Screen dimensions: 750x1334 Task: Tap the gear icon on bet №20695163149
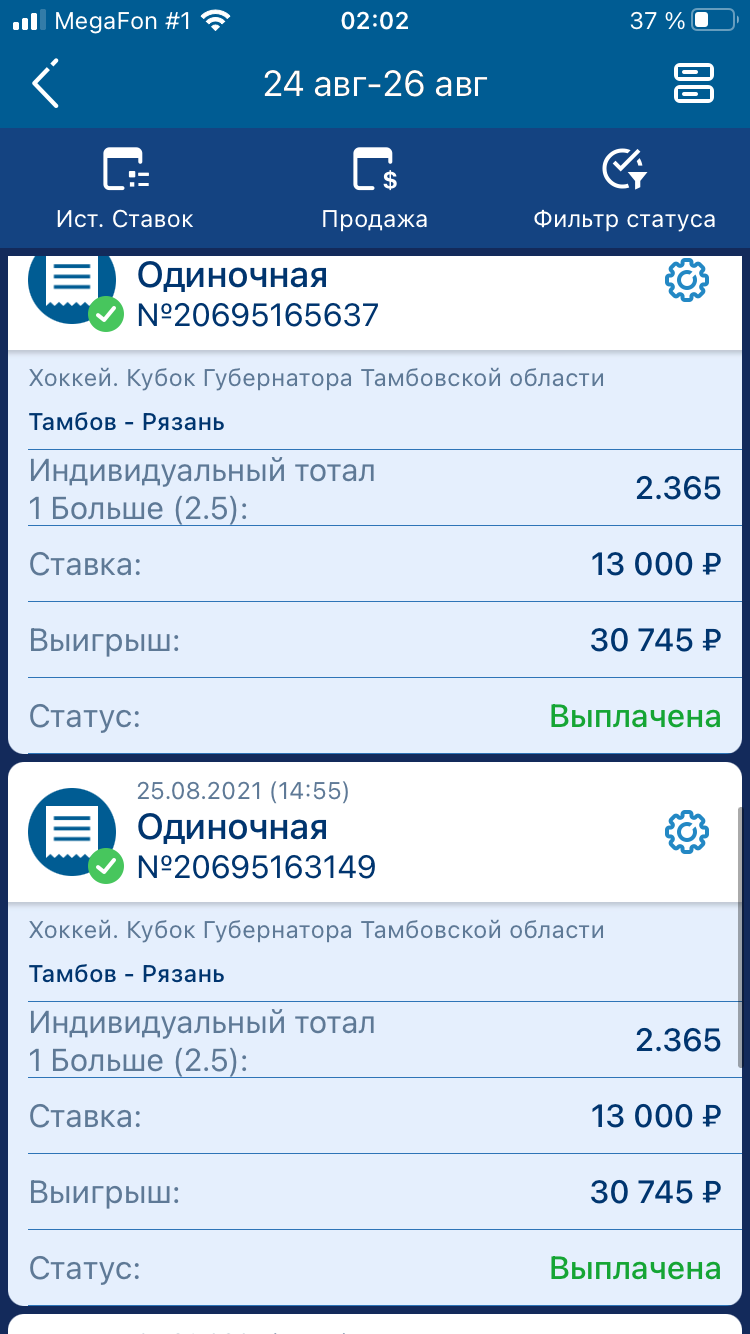tap(686, 832)
